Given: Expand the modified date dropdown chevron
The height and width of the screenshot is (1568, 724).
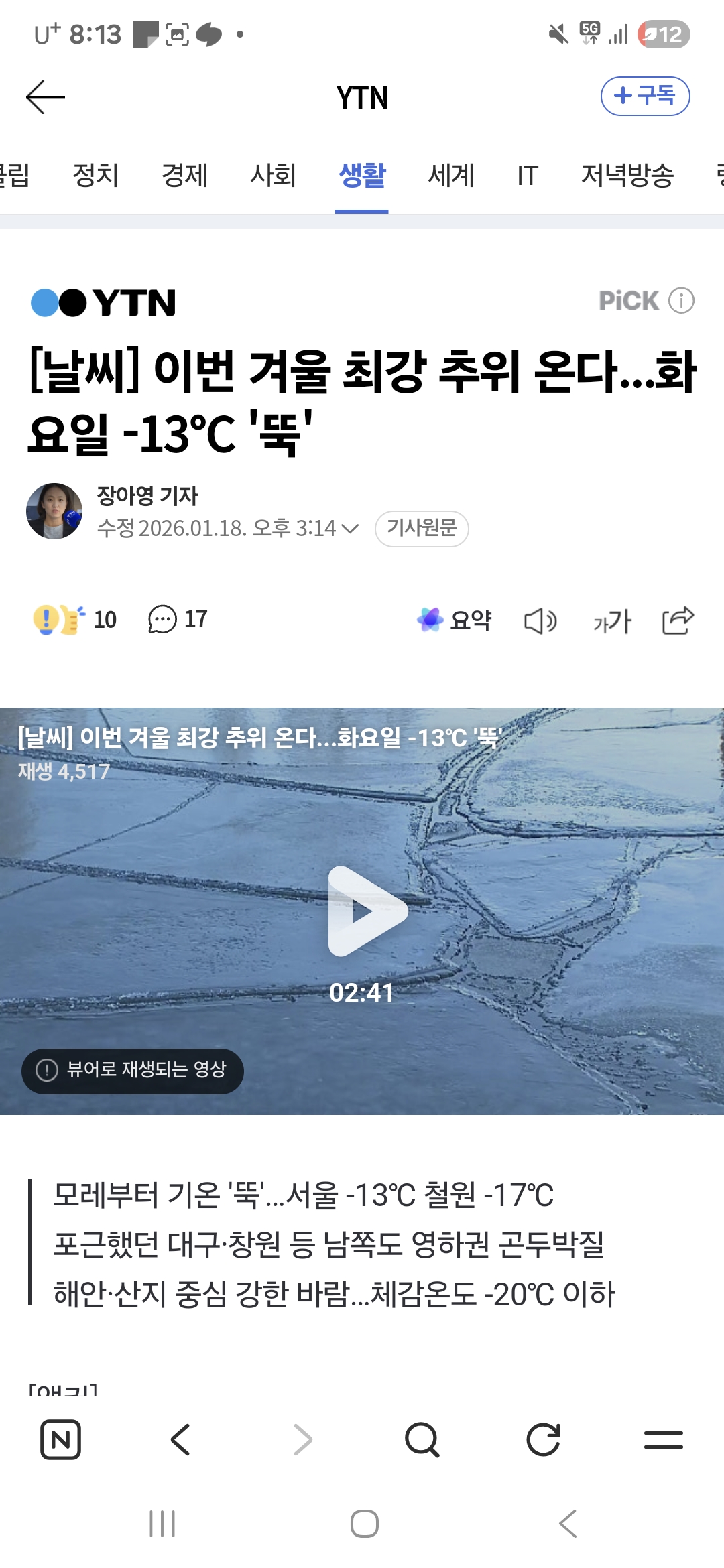Looking at the screenshot, I should click(x=350, y=529).
